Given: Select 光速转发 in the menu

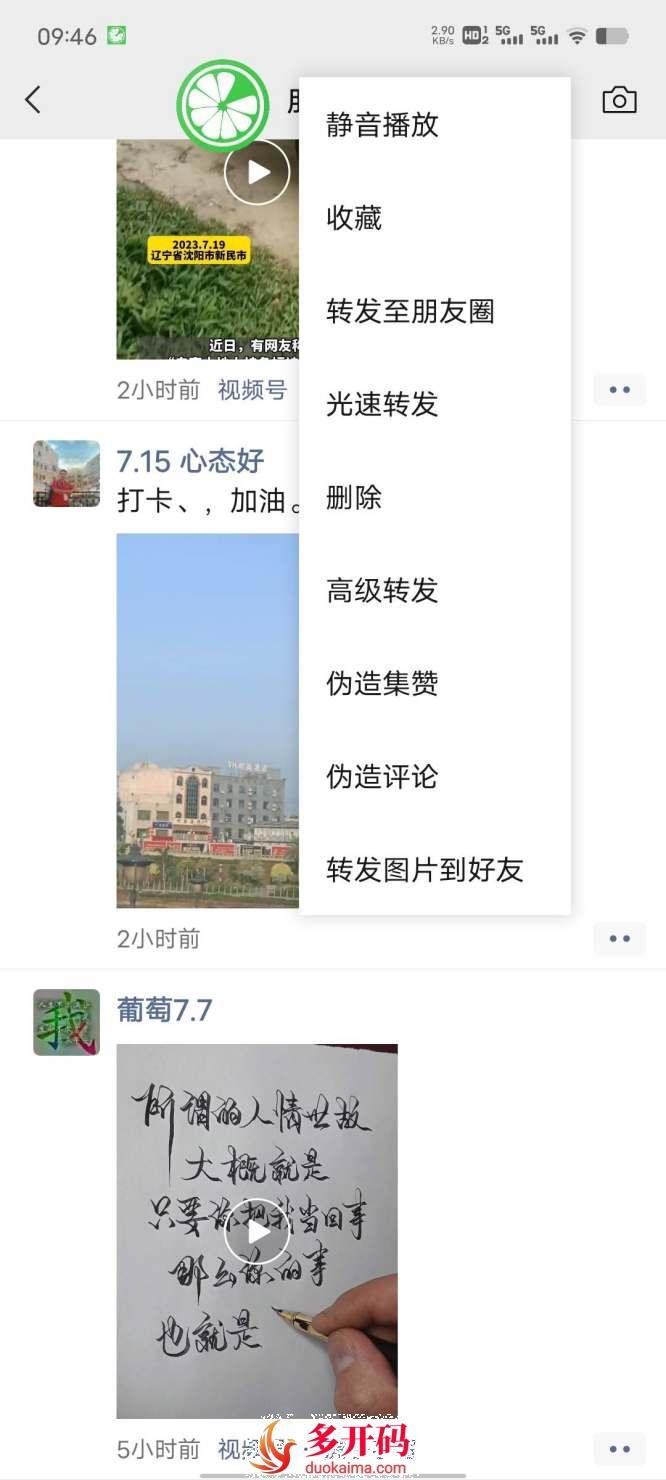Looking at the screenshot, I should click(382, 404).
